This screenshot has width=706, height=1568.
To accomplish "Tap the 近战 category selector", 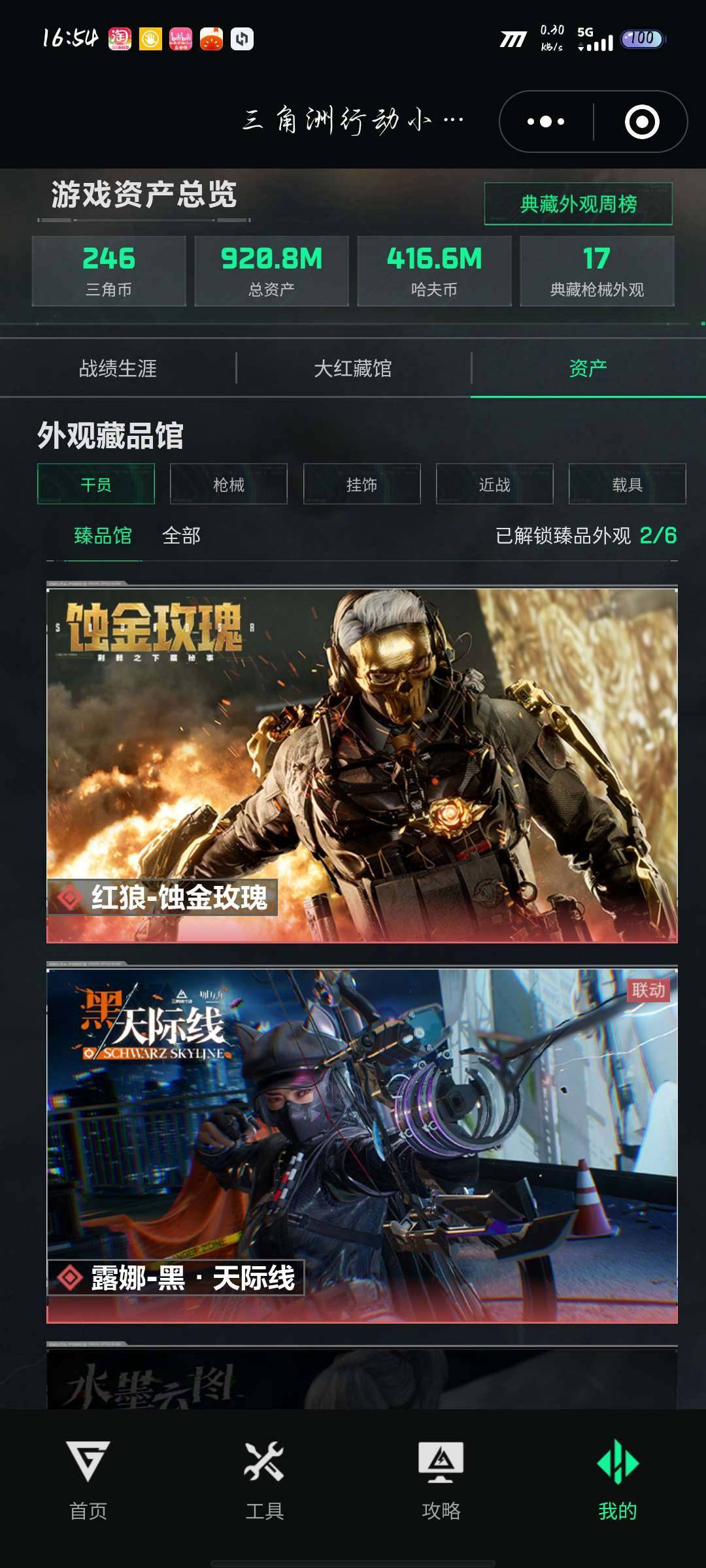I will 494,484.
